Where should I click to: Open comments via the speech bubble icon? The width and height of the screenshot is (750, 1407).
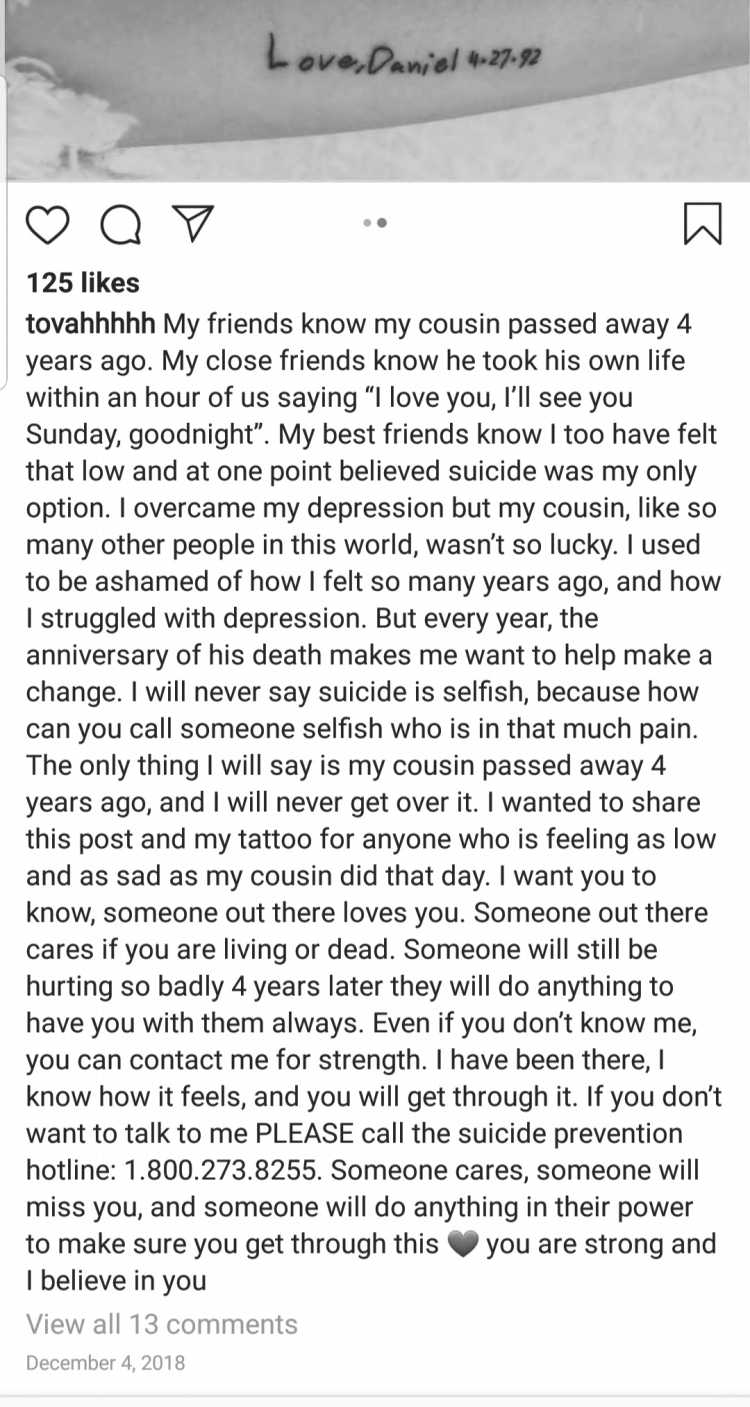(122, 224)
